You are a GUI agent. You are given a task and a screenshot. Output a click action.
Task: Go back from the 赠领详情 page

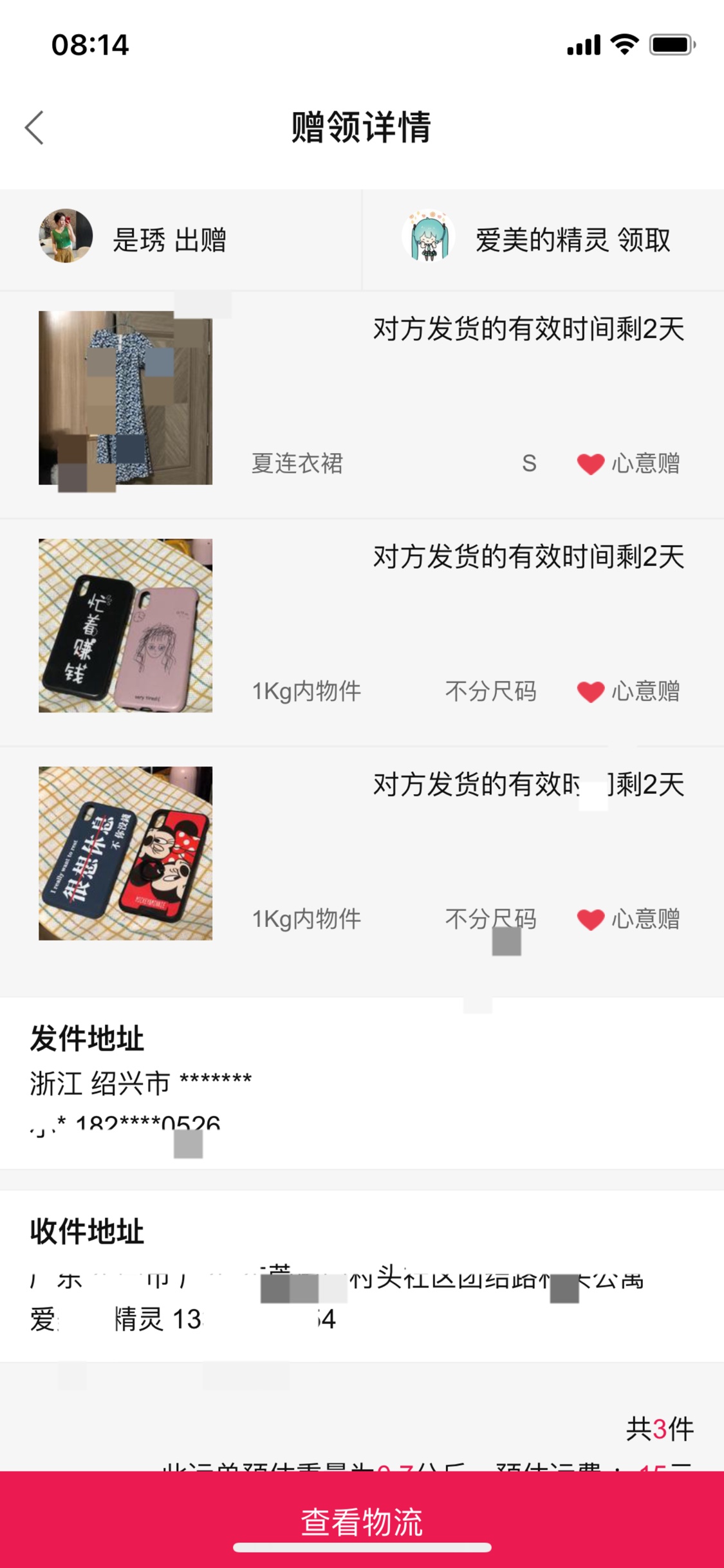coord(35,127)
